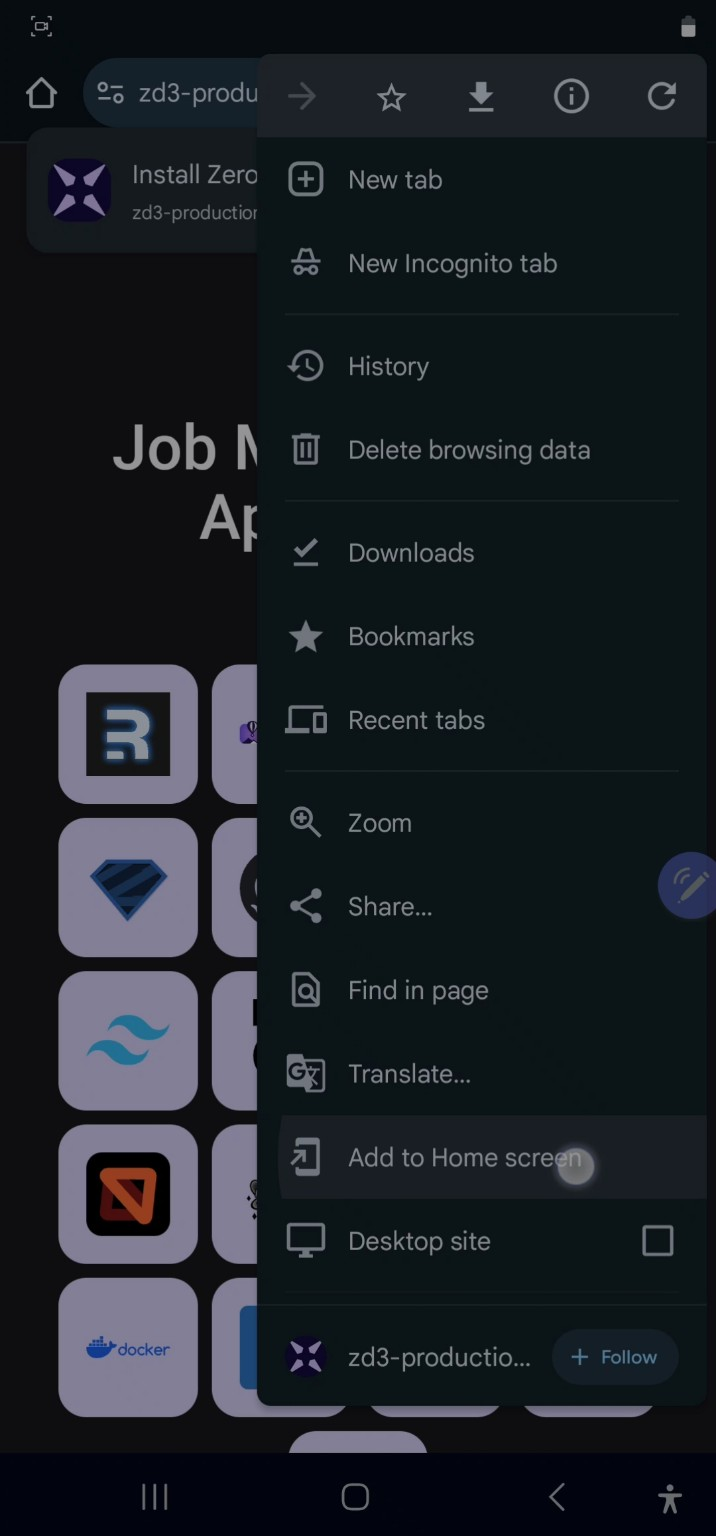Image resolution: width=716 pixels, height=1536 pixels.
Task: Open browsing History
Action: (388, 367)
